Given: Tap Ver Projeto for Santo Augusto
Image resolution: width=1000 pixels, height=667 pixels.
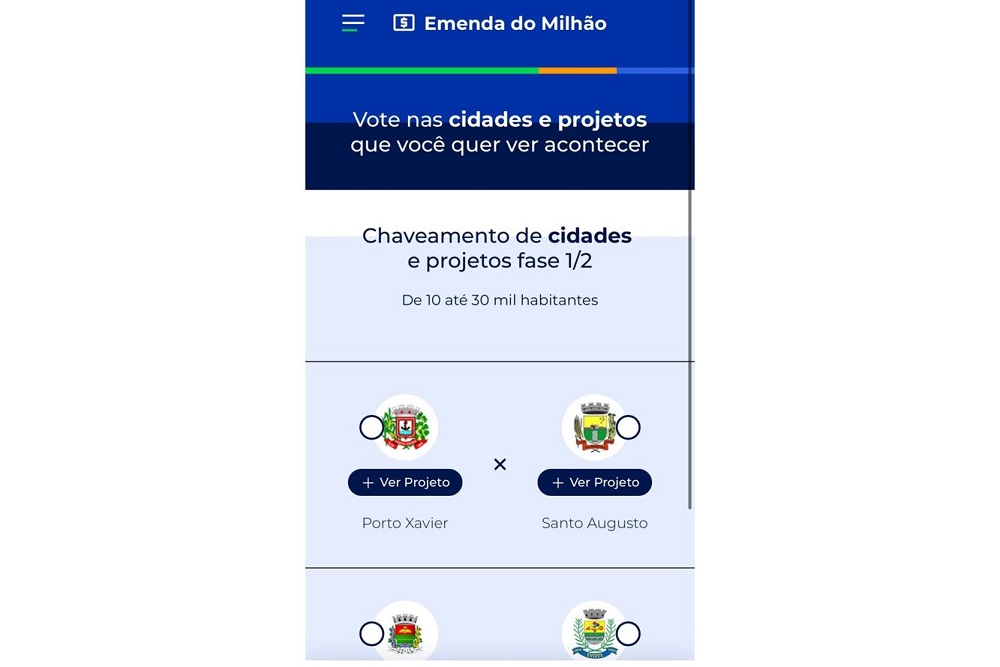Looking at the screenshot, I should [x=595, y=482].
